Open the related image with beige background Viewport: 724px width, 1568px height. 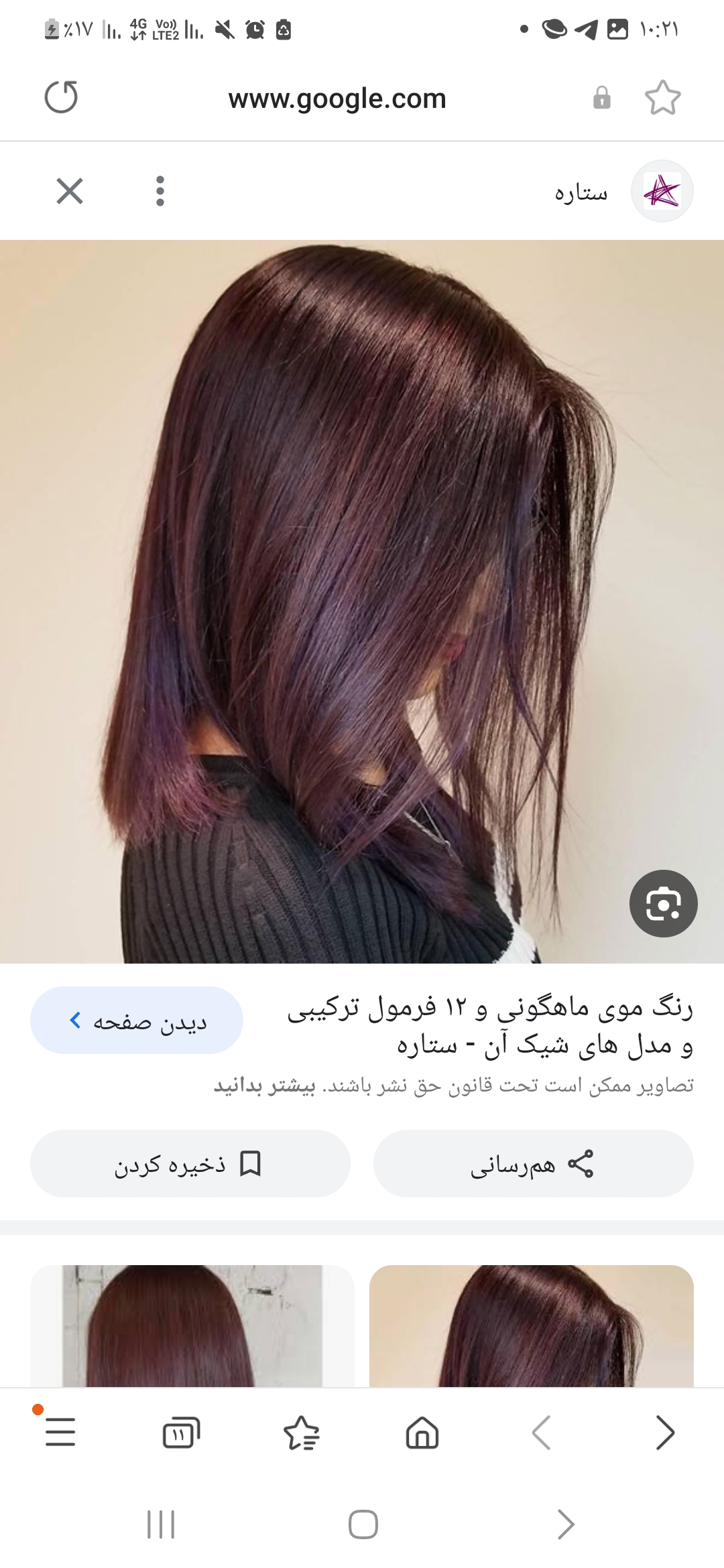[x=531, y=1325]
